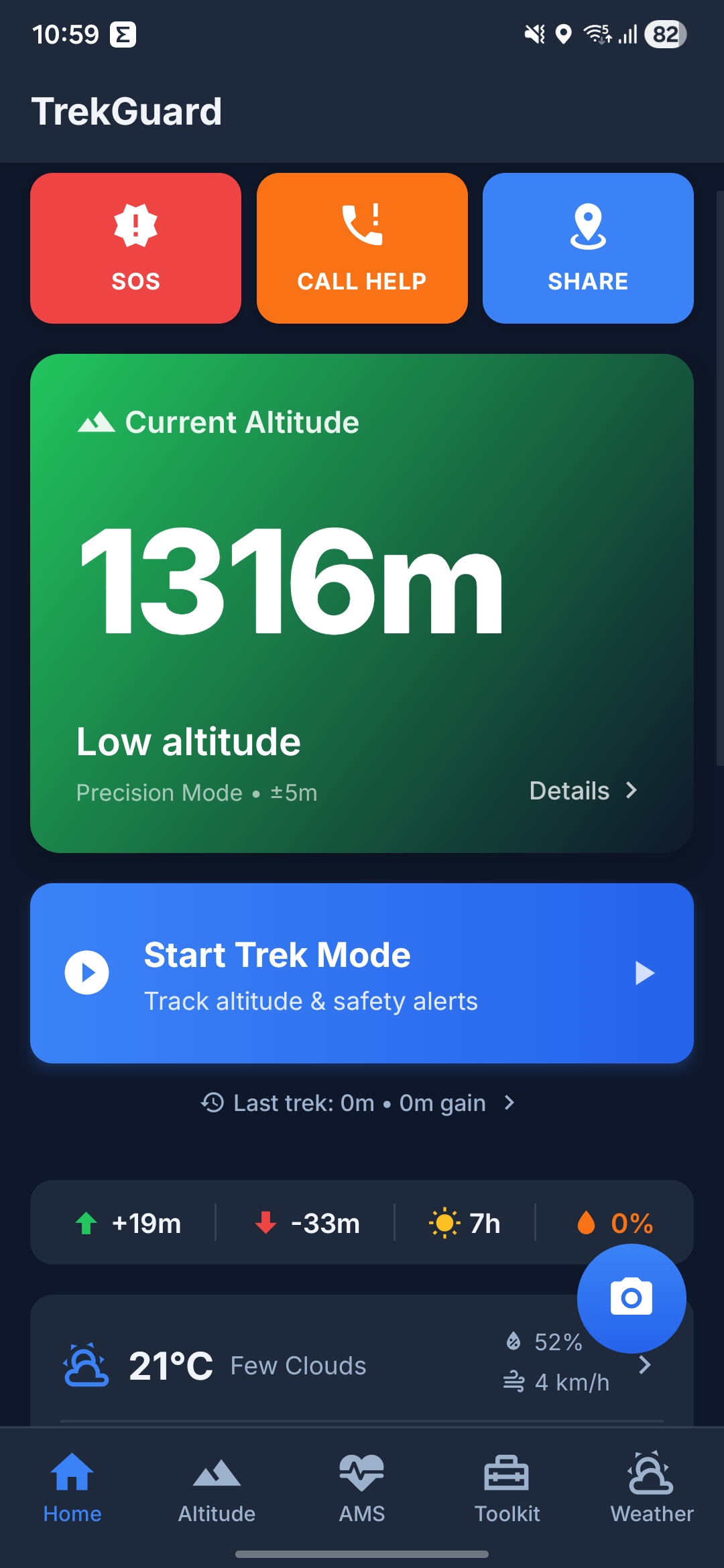Tap the Share location pin icon
The width and height of the screenshot is (724, 1568).
click(587, 224)
